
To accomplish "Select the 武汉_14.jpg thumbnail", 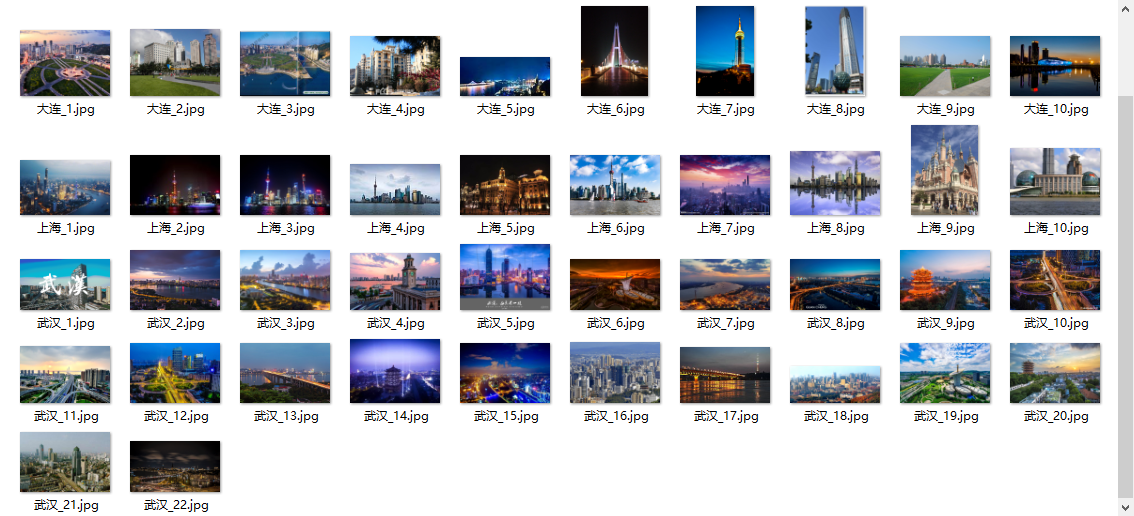I will (x=395, y=371).
